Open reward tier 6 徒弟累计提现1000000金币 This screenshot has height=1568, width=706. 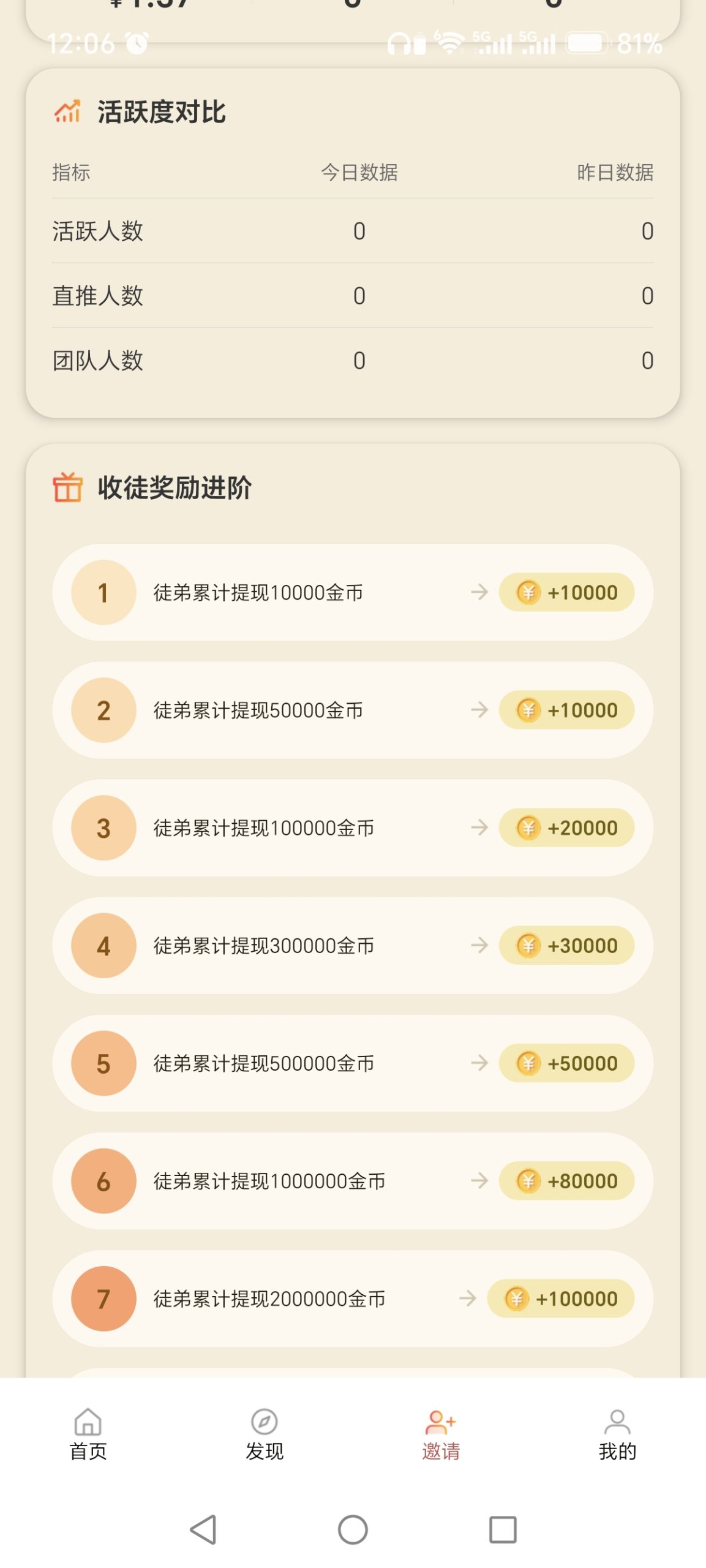pyautogui.click(x=353, y=1180)
